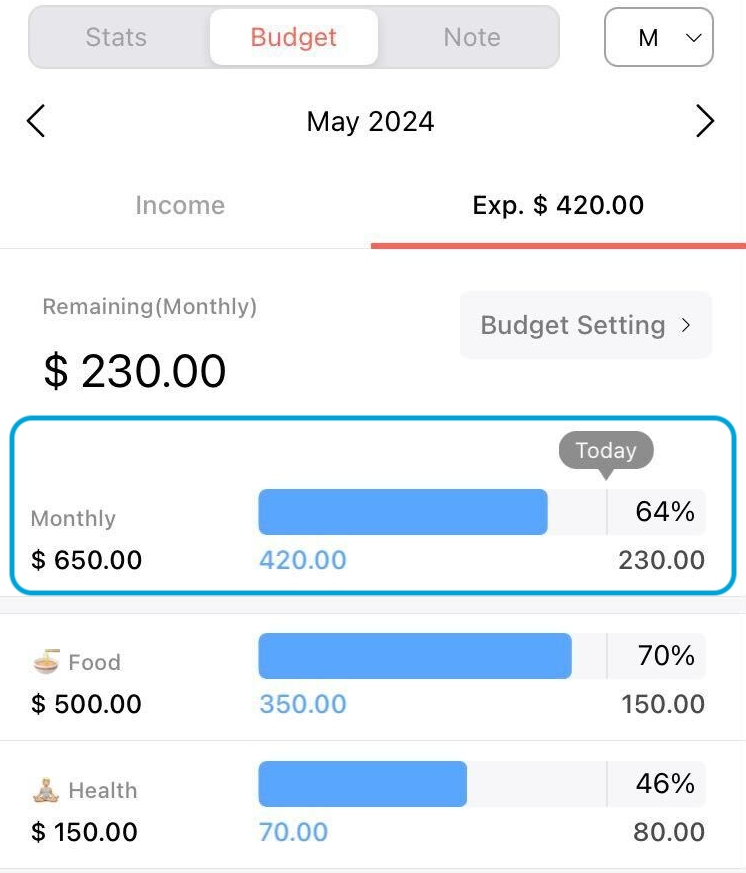Keep Budget mode selected in the top switcher
This screenshot has width=746, height=873.
coord(293,37)
